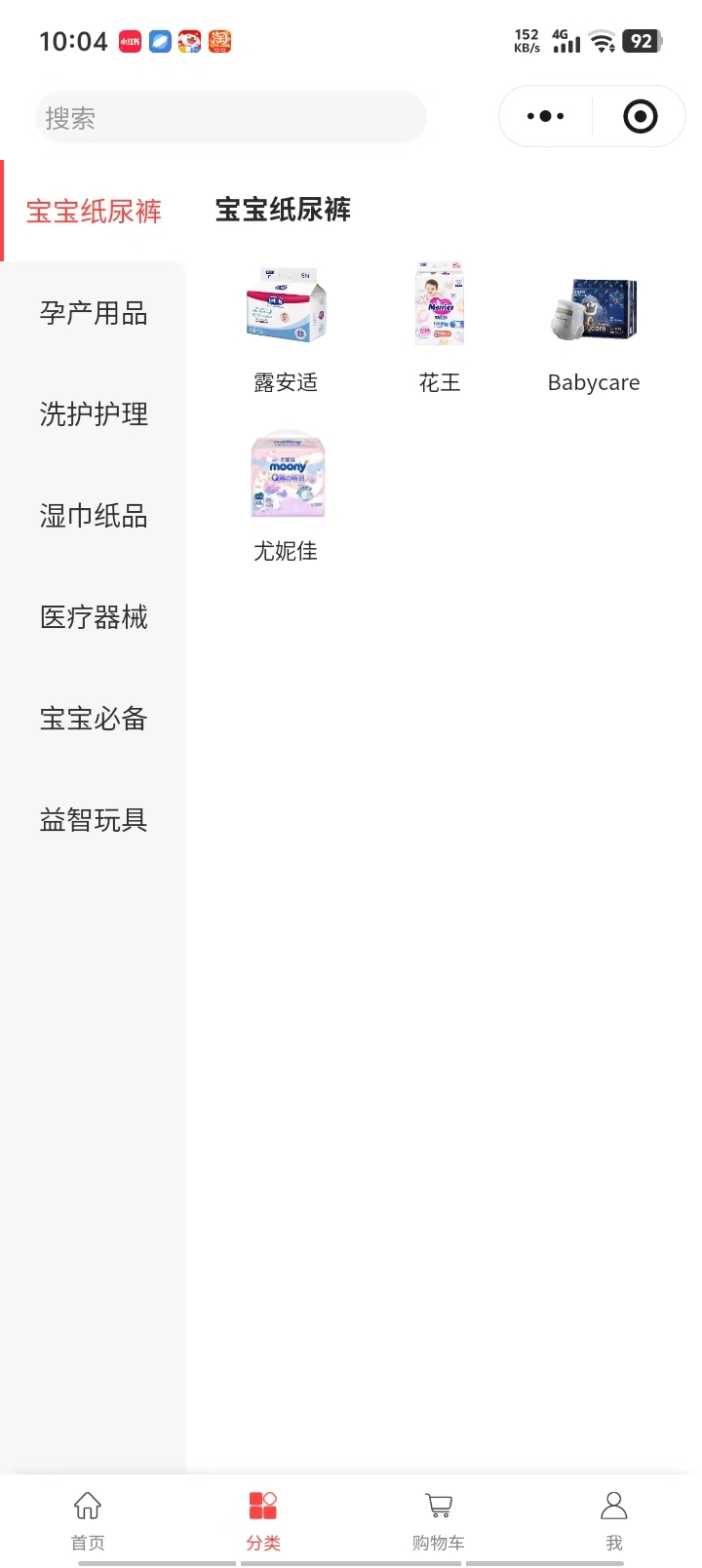Open the 露安适 diaper brand
The image size is (702, 1568).
click(x=286, y=327)
